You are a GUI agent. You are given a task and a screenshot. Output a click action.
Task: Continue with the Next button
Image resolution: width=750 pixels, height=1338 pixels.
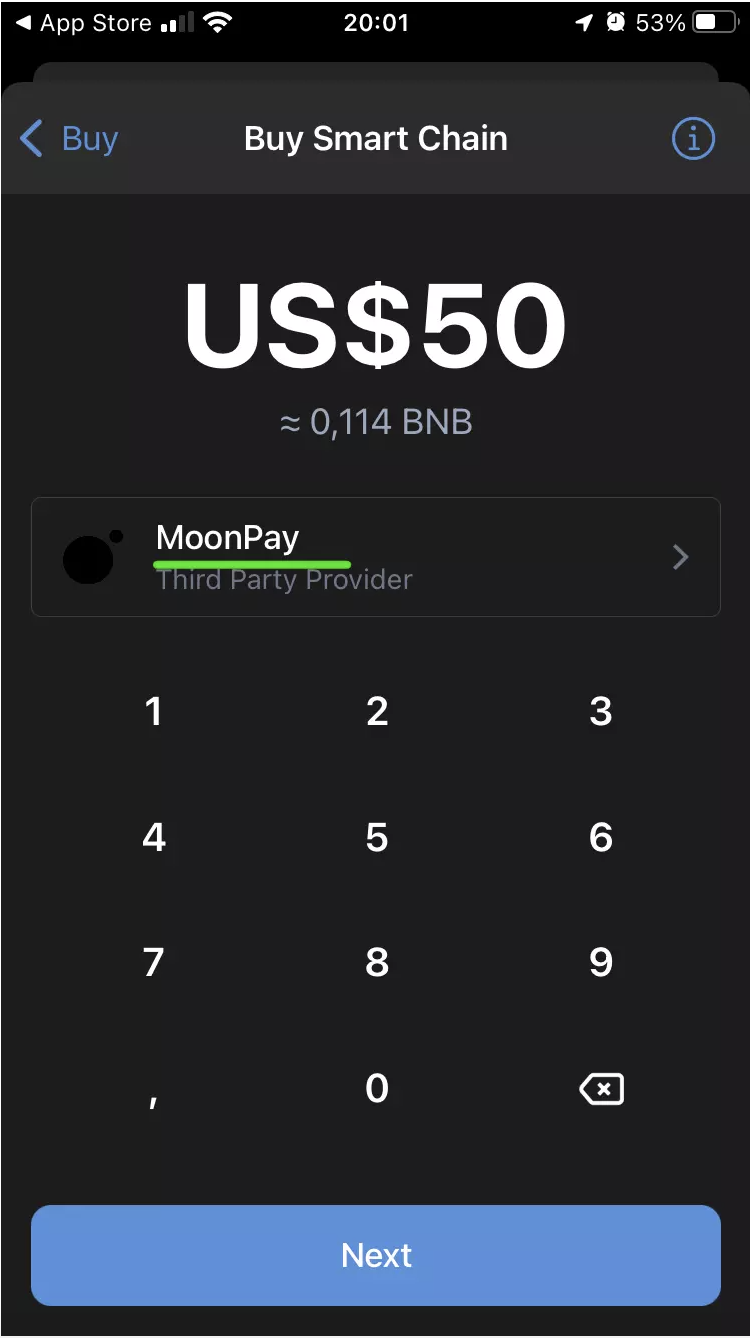(x=376, y=1255)
